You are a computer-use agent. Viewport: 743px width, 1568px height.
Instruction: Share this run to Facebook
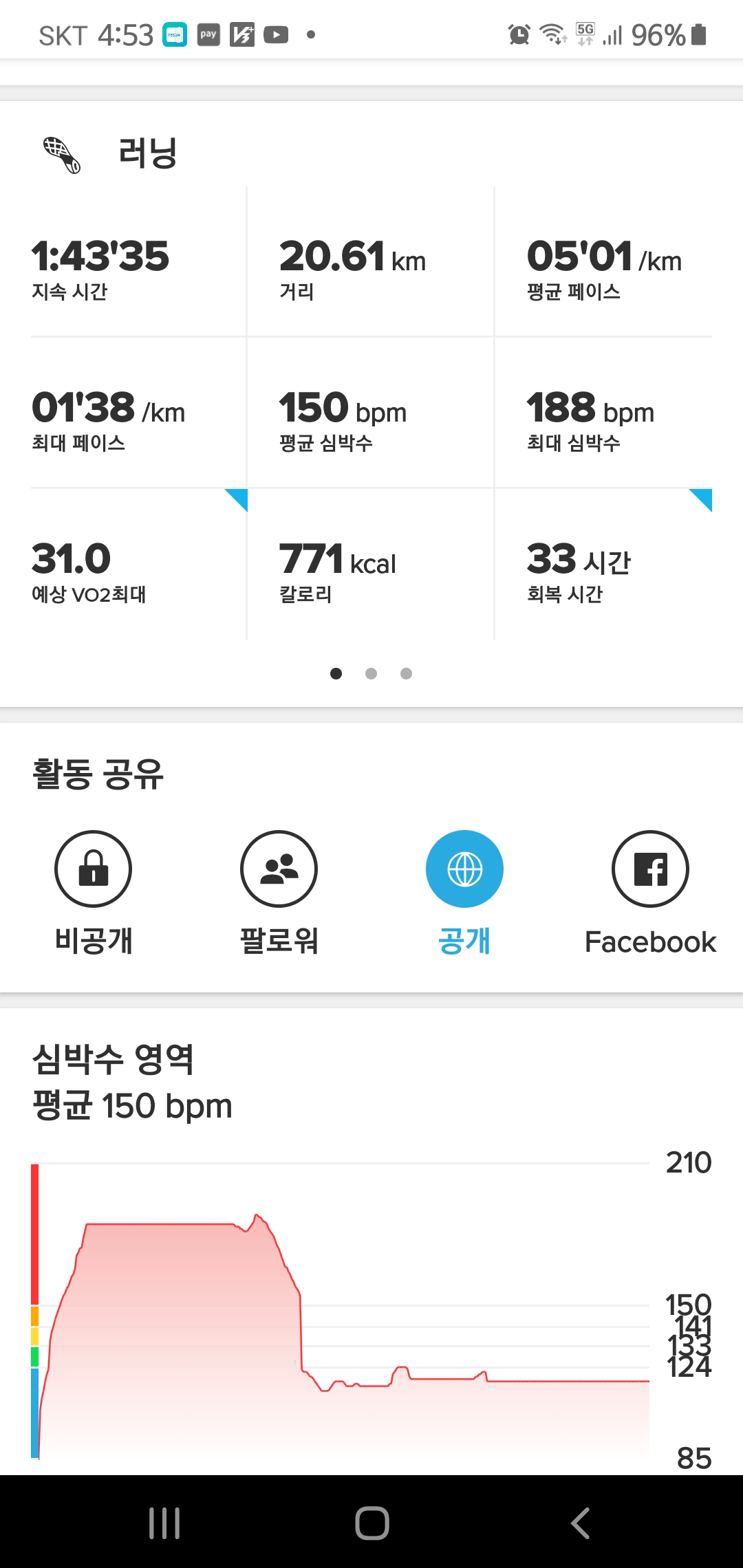click(650, 869)
